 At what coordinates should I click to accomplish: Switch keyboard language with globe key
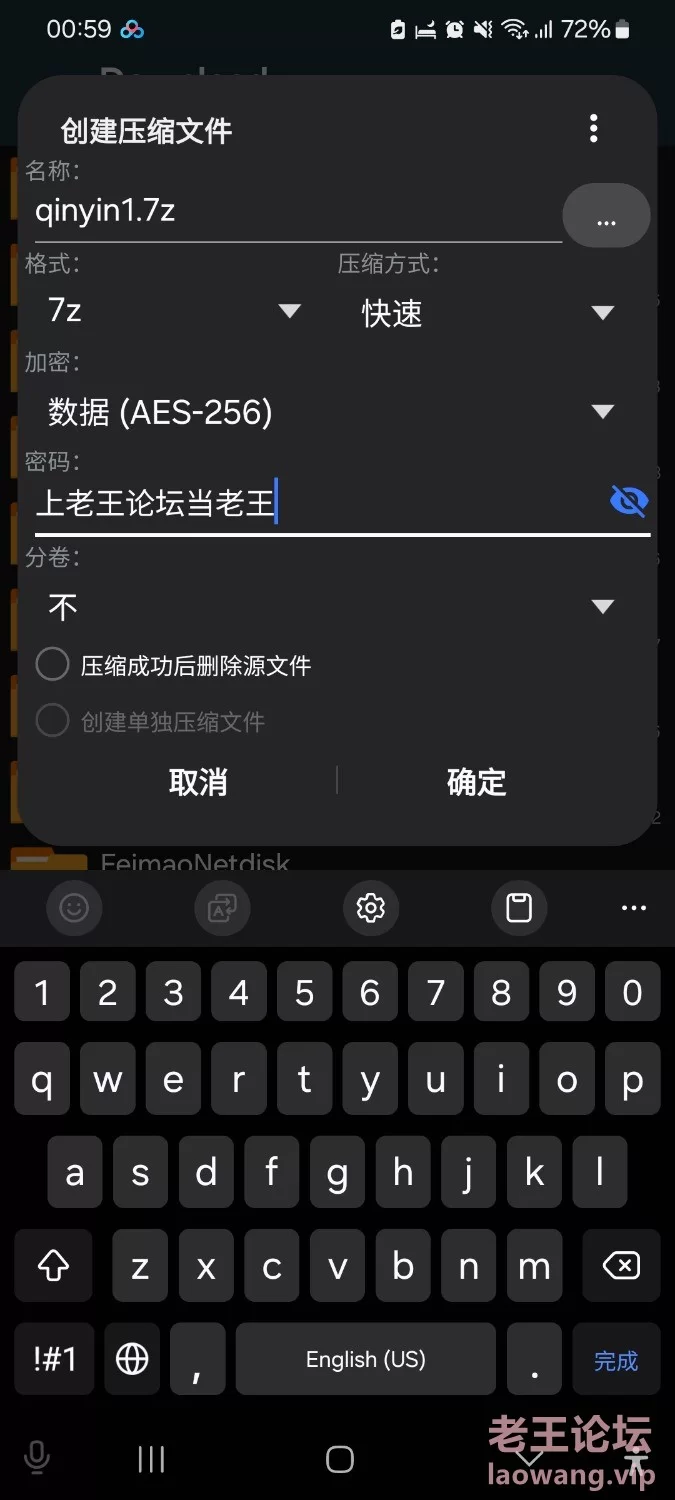click(132, 1359)
